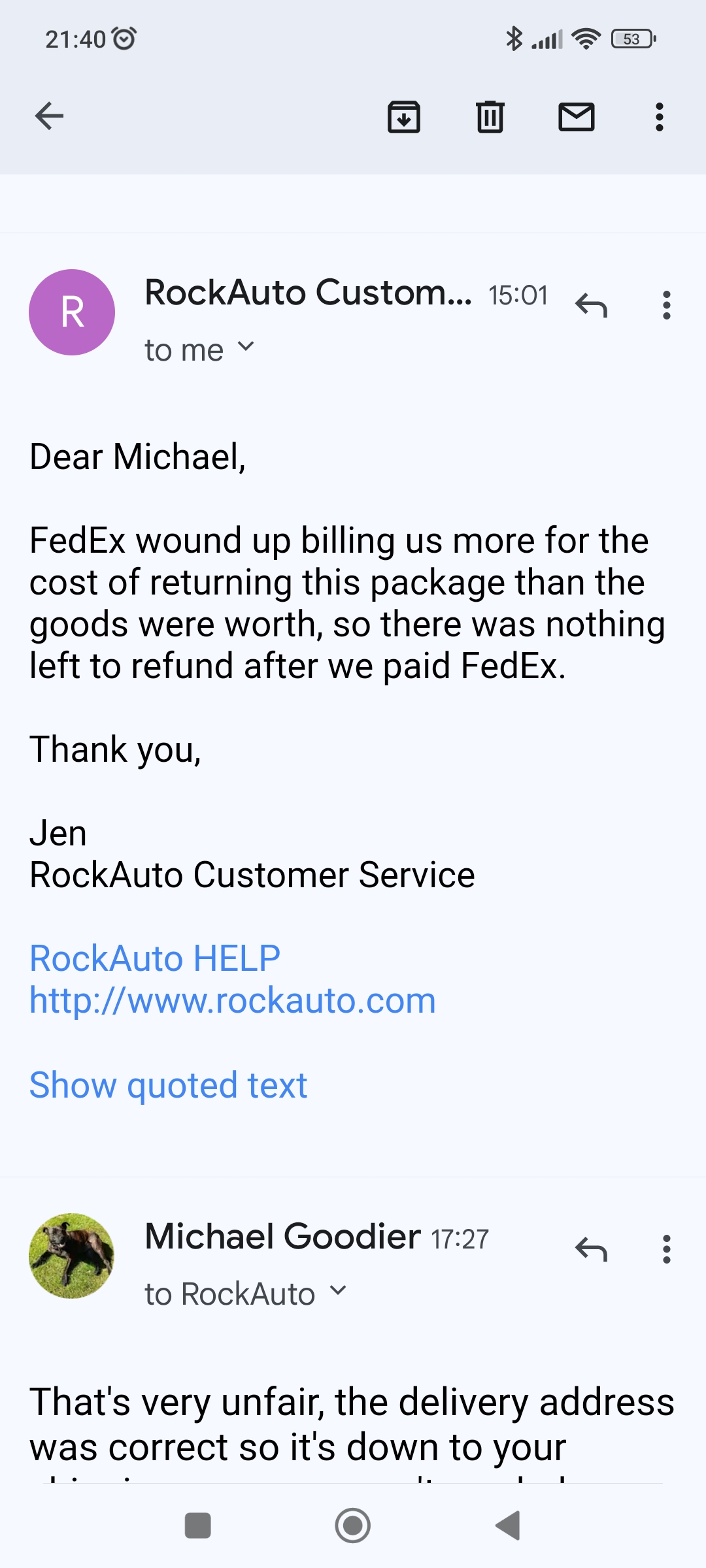This screenshot has height=1568, width=706.
Task: Open the RockAuto HELP link
Action: (x=154, y=958)
